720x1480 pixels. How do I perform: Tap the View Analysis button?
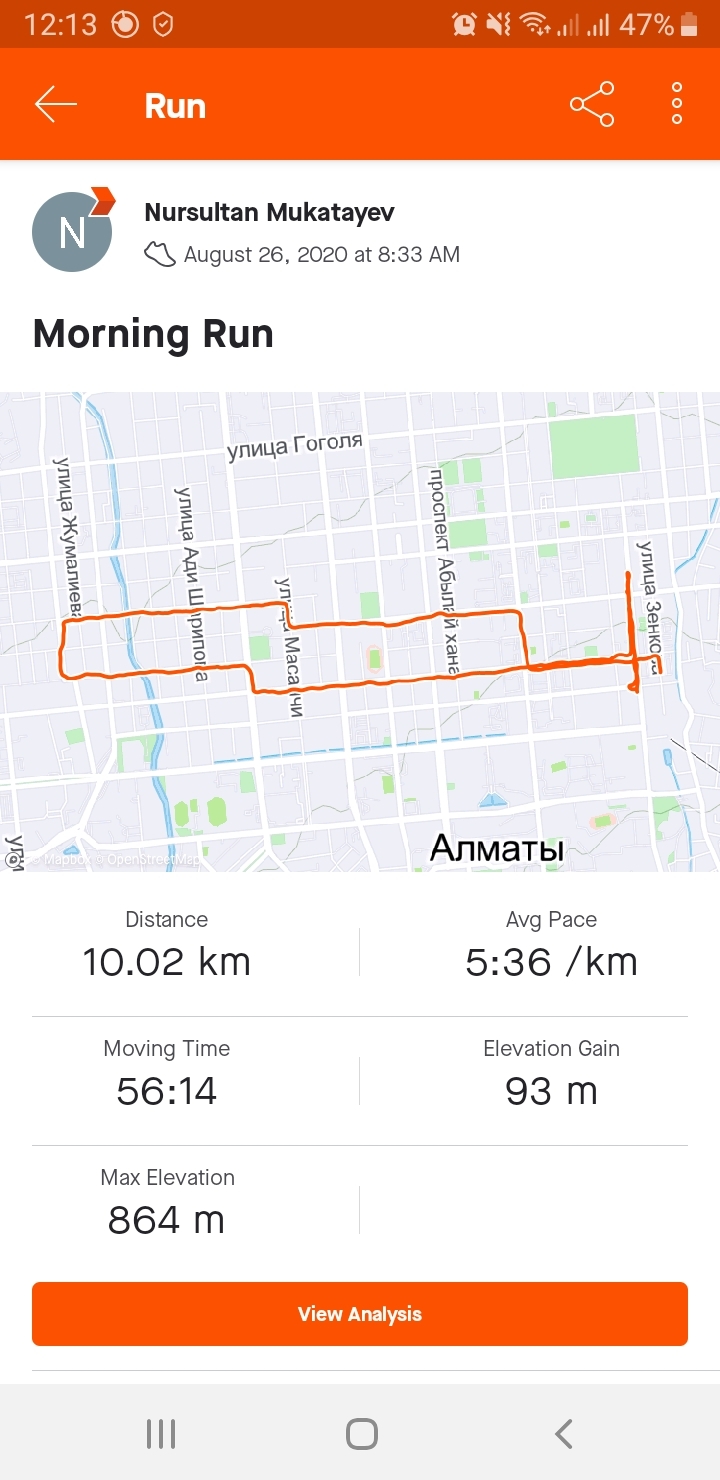pyautogui.click(x=360, y=1314)
